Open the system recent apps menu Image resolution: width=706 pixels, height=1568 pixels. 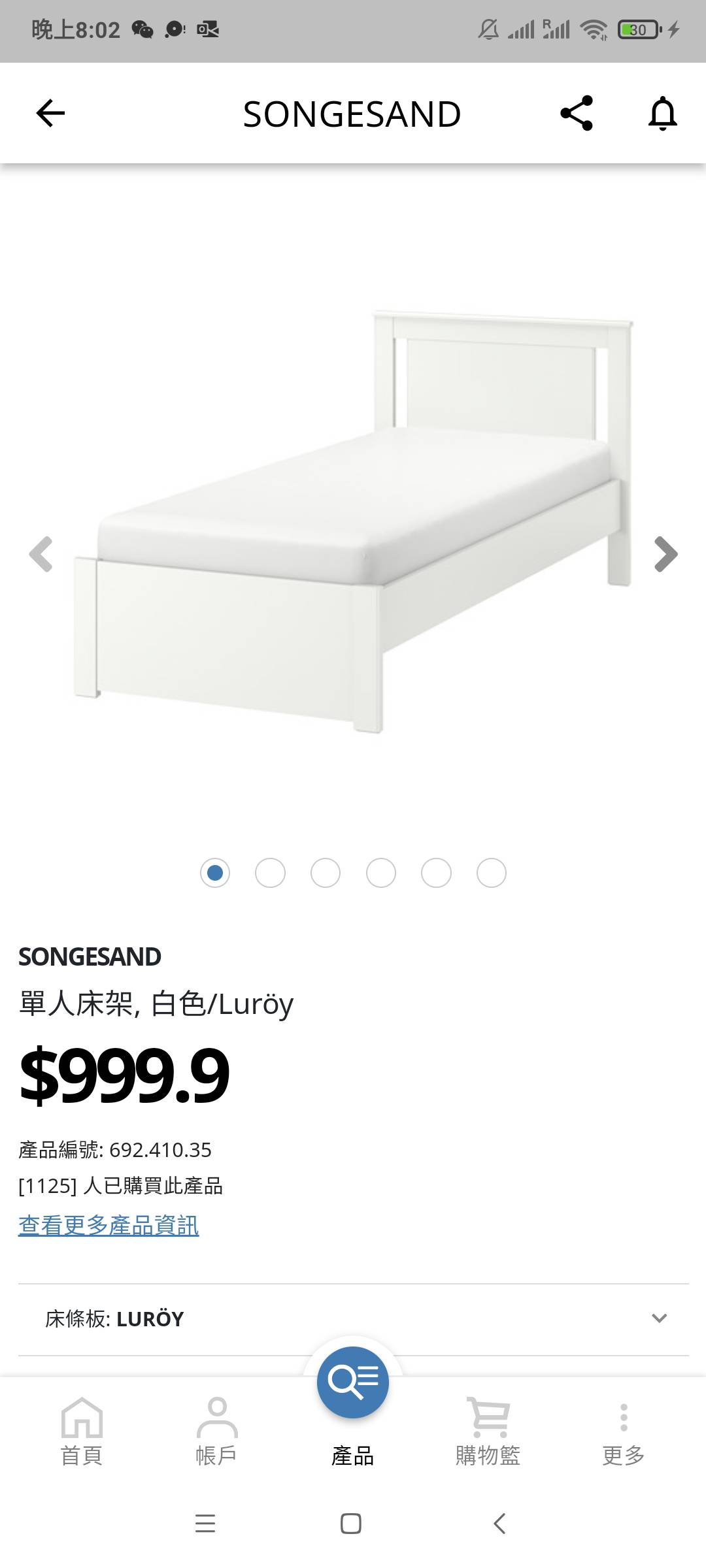(205, 1524)
